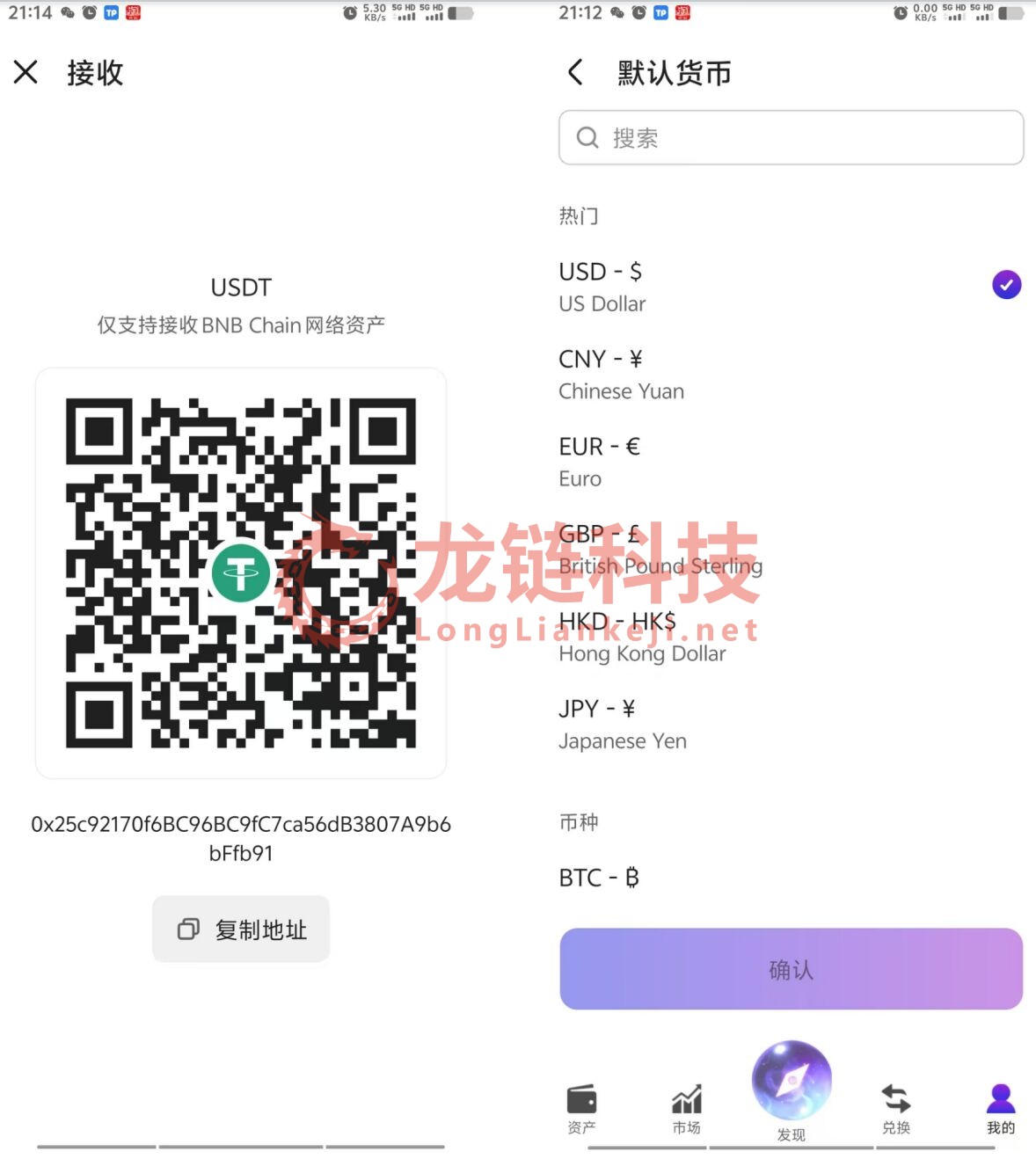Screen dimensions: 1036x1159
Task: Confirm the currency selection
Action: coord(791,969)
